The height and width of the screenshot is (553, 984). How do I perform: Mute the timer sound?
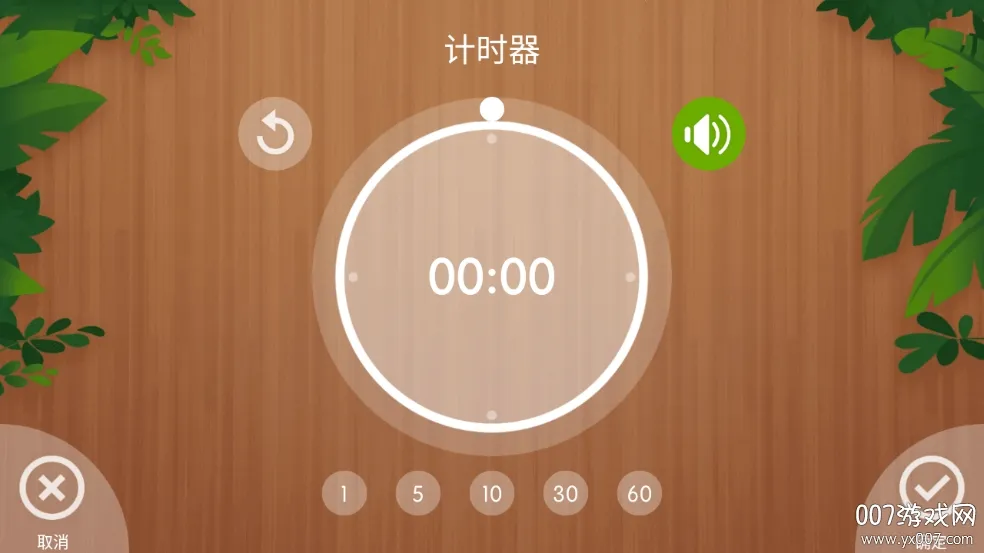coord(709,133)
